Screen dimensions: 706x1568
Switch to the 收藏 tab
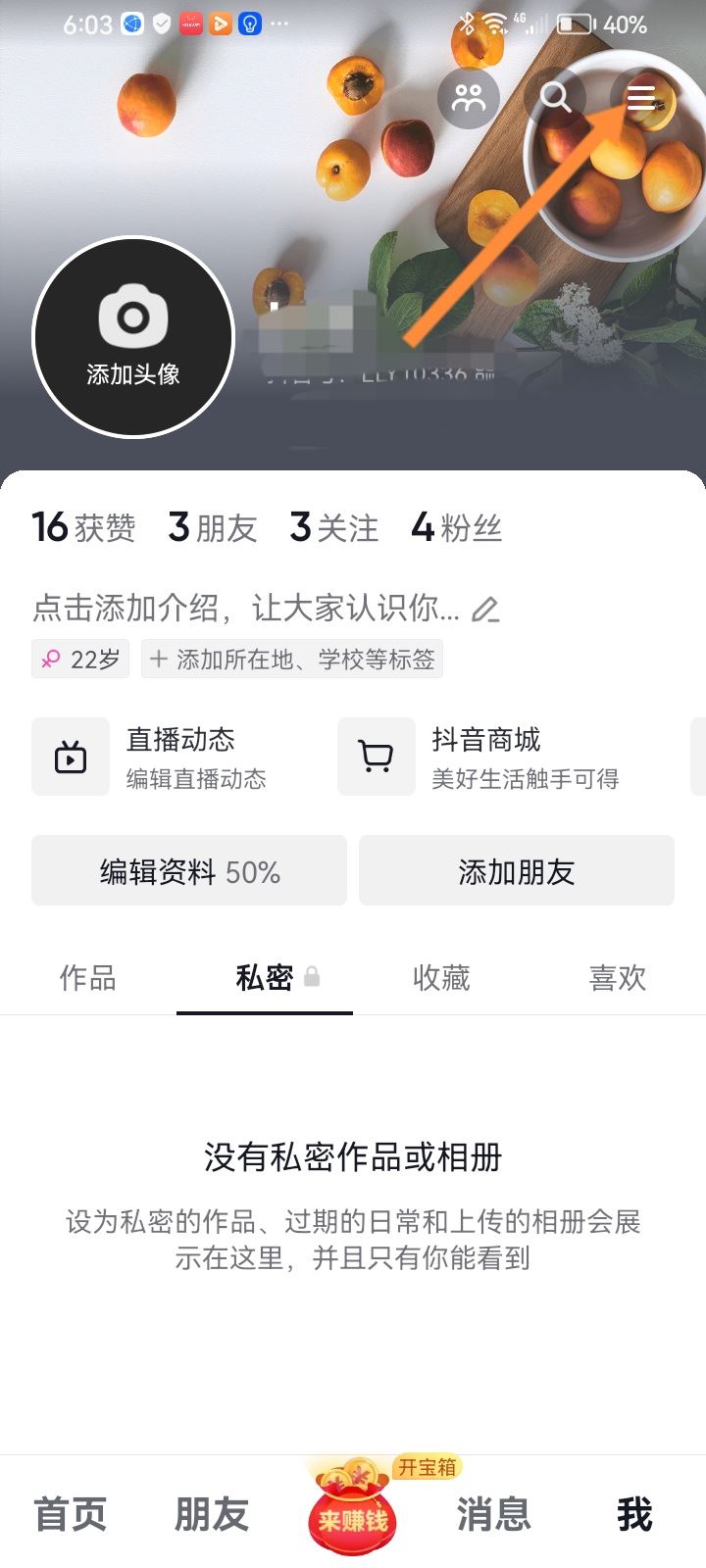tap(441, 978)
